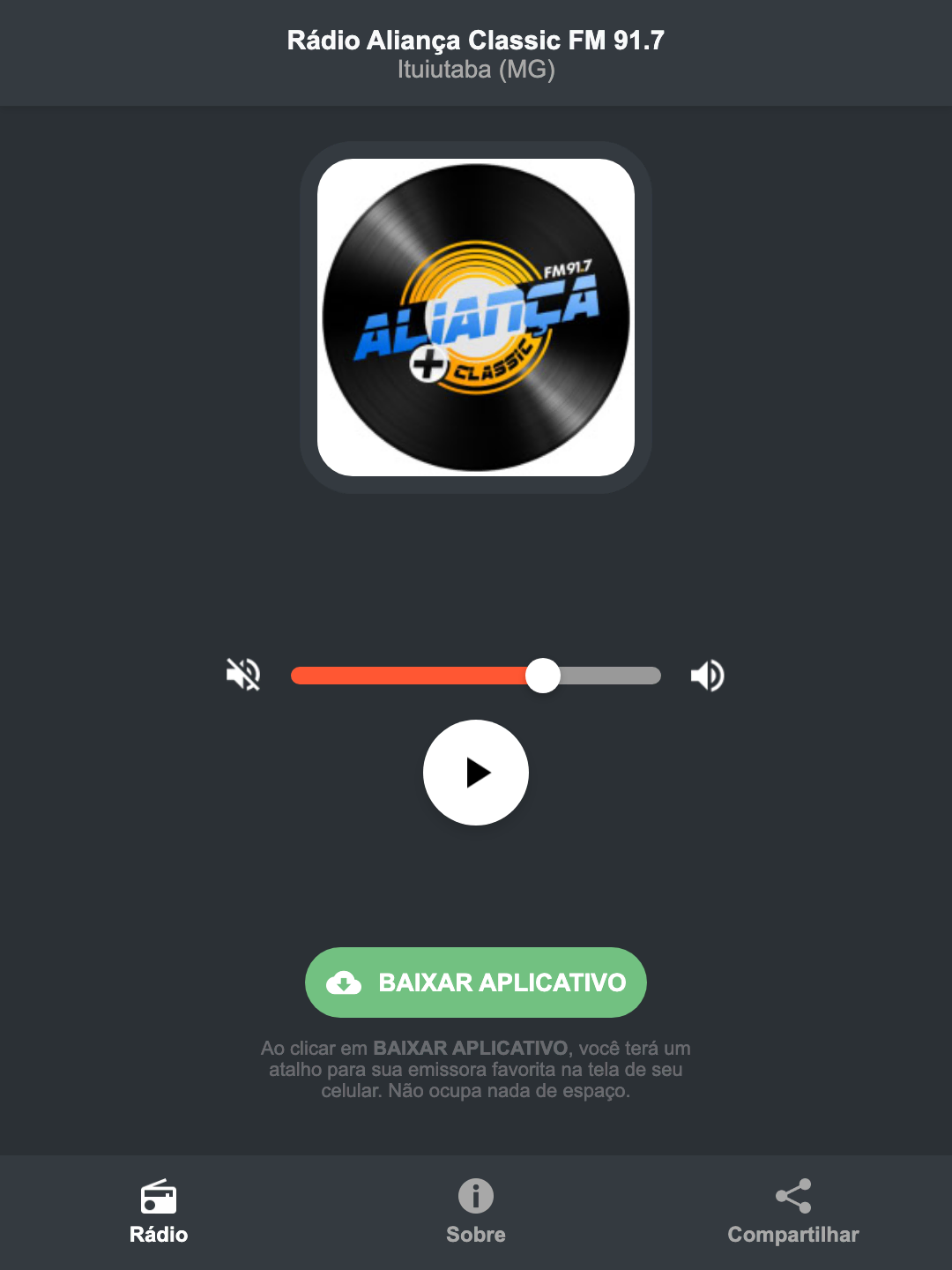The height and width of the screenshot is (1270, 952).
Task: Select the radio icon in the bottom bar
Action: click(x=159, y=1198)
